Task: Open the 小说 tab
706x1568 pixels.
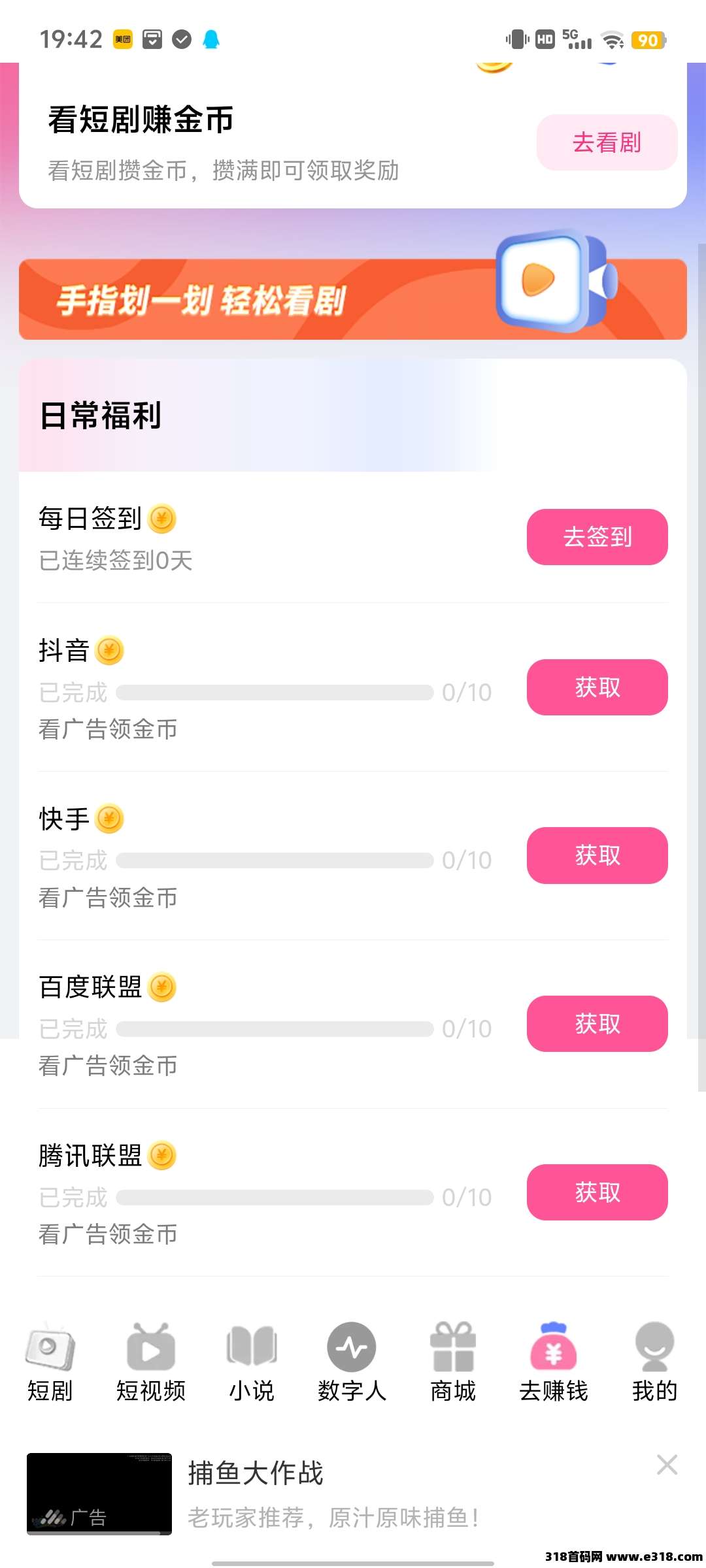Action: 252,1362
